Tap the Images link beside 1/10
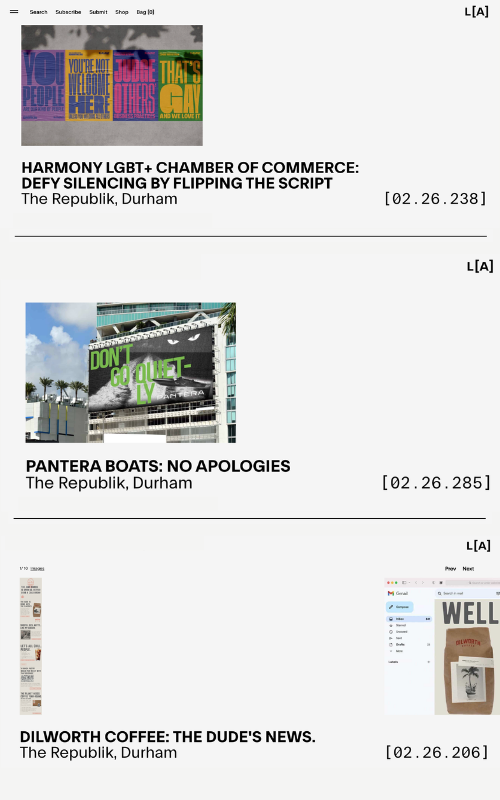500x800 pixels. [x=37, y=568]
